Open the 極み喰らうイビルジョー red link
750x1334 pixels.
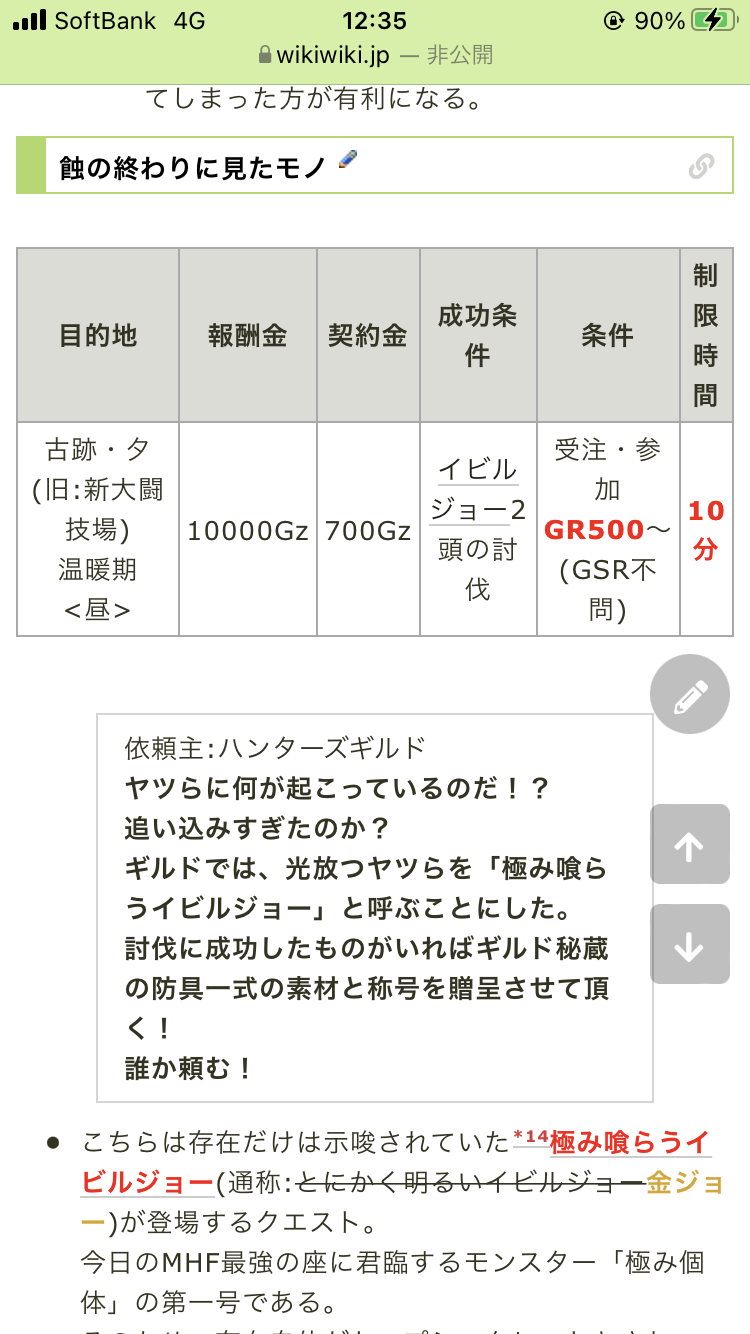tap(396, 1162)
